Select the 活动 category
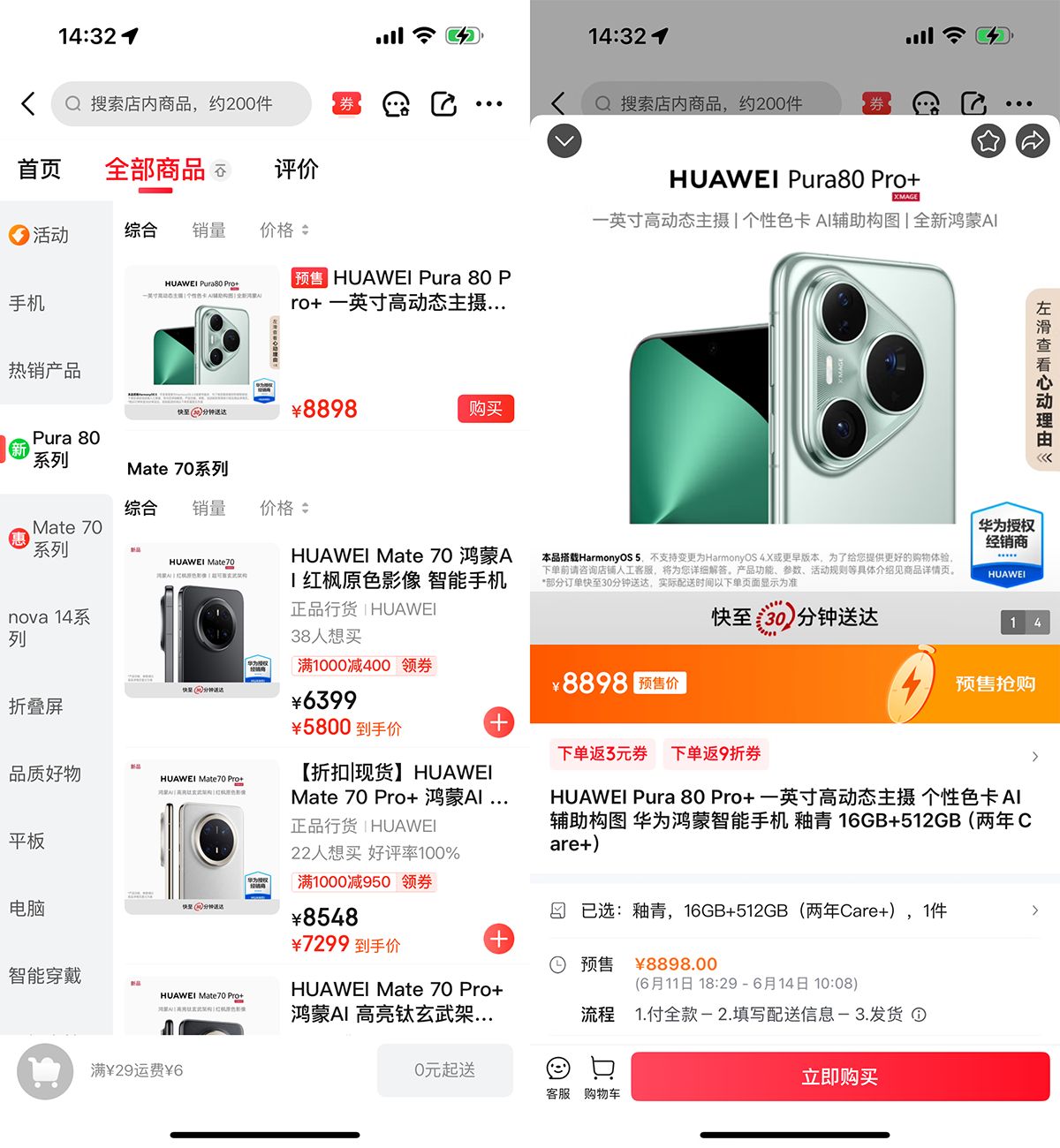 tap(50, 235)
